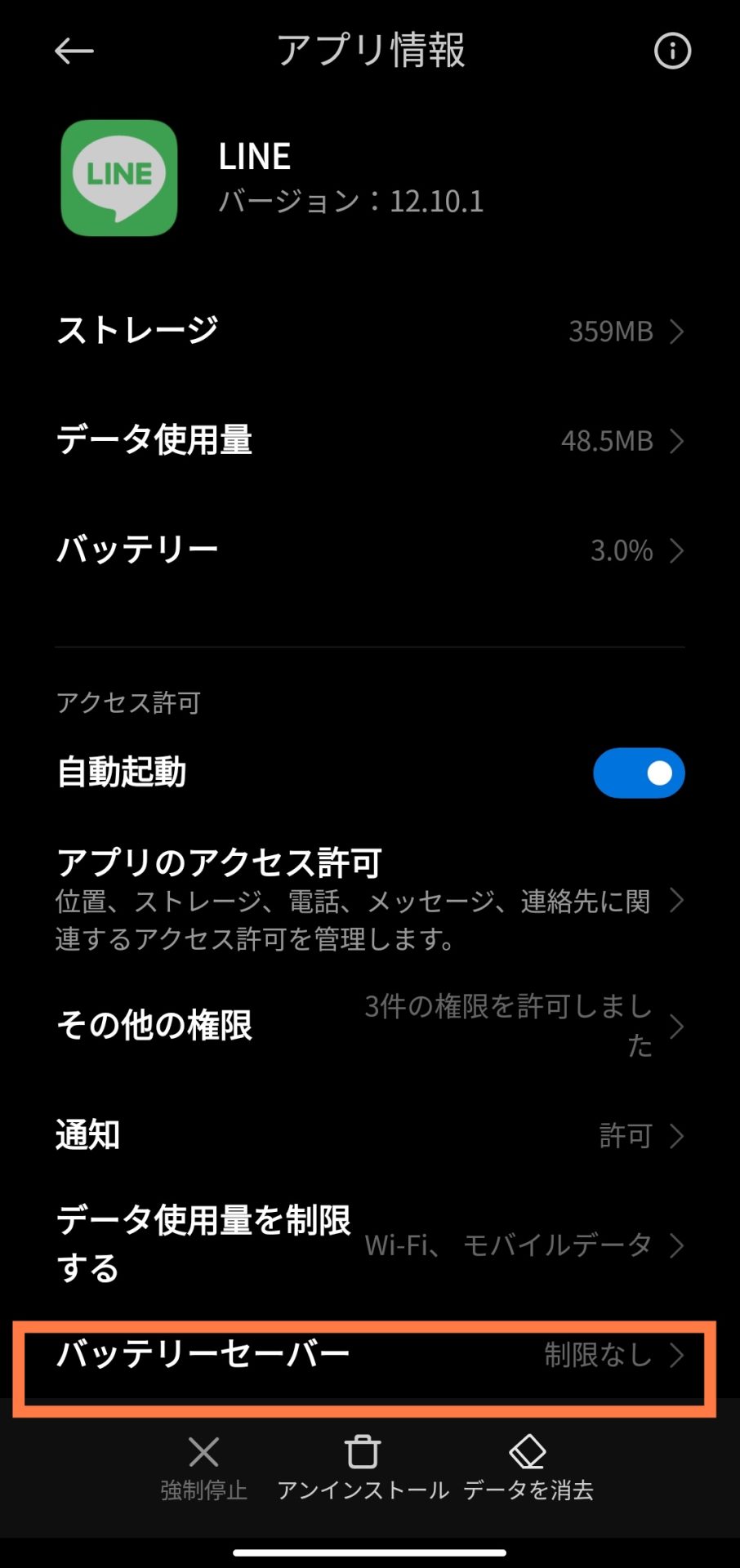This screenshot has height=1568, width=740.
Task: Open アプリのアクセス許可 settings
Action: point(369,899)
